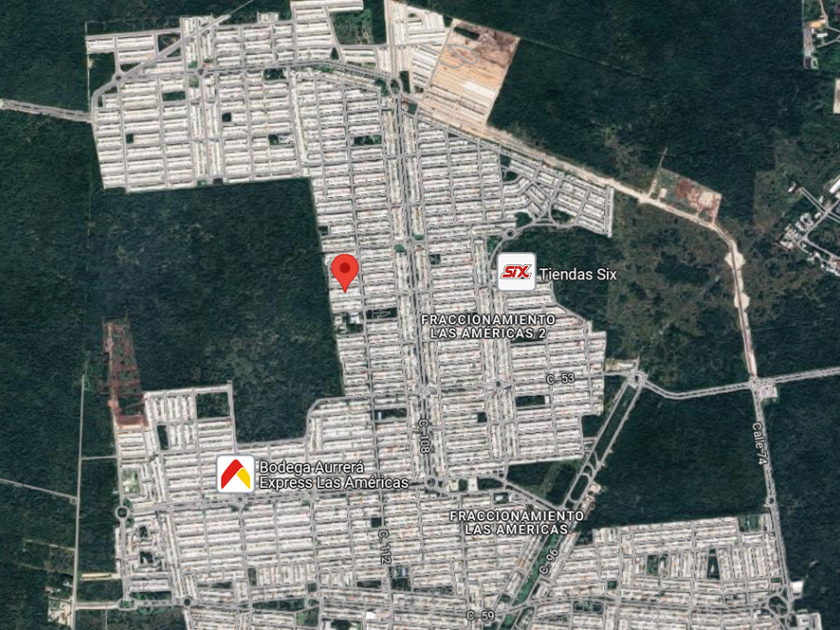Open Bodega Aurrerá Express Las Américas marker

coord(236,474)
